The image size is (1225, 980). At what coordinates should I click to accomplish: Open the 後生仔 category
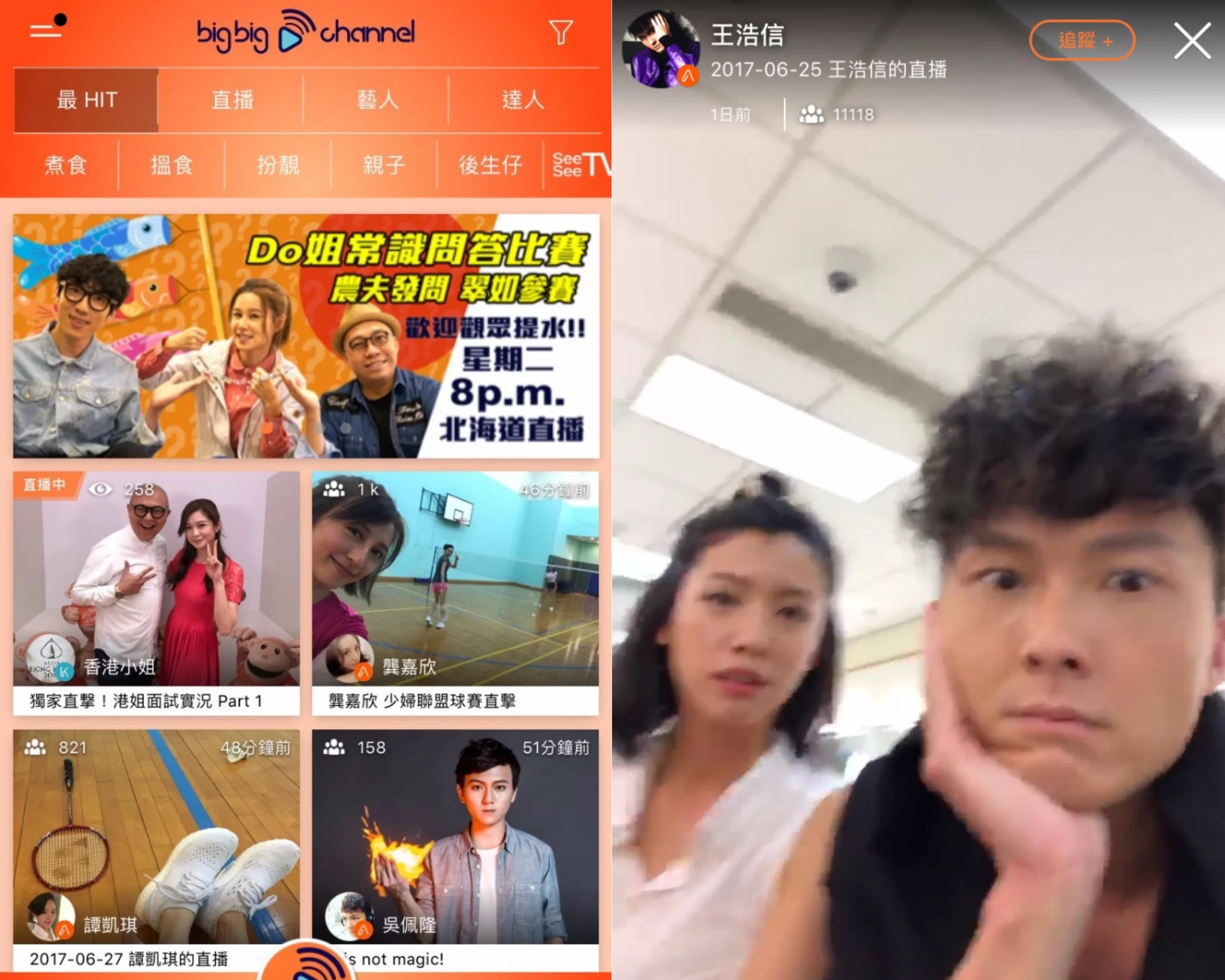click(490, 165)
